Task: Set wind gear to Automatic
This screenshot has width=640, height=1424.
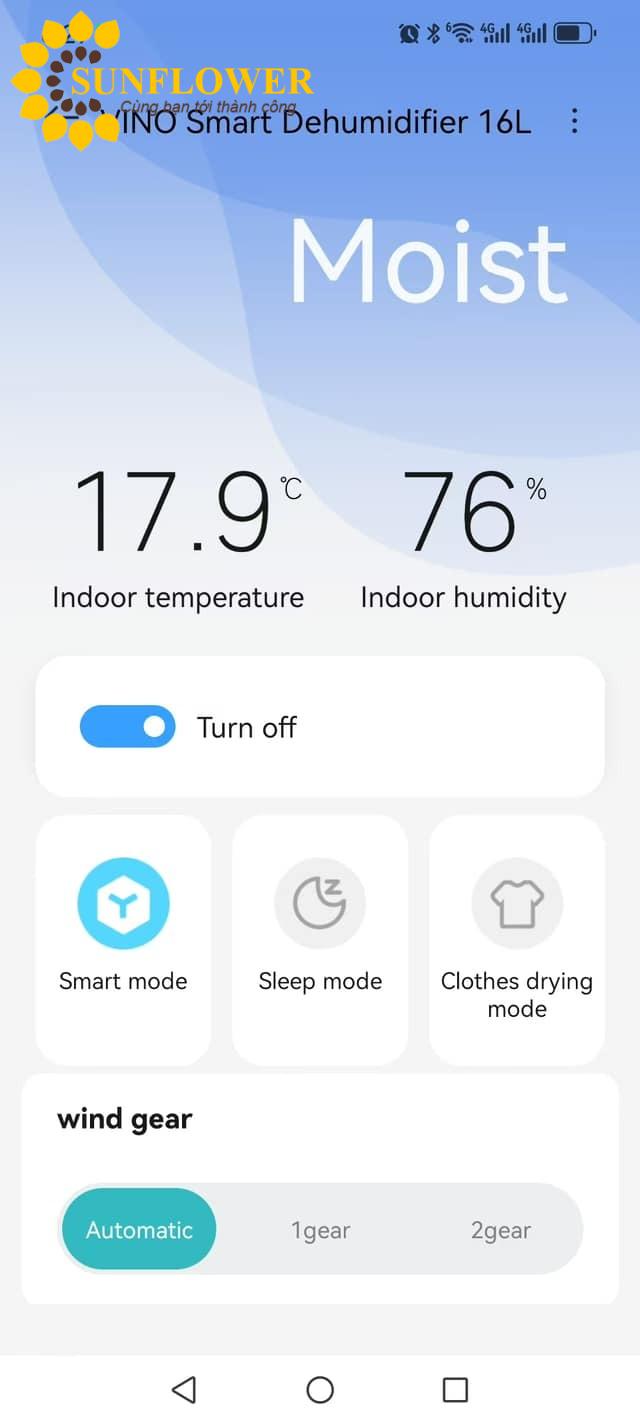Action: tap(139, 1229)
